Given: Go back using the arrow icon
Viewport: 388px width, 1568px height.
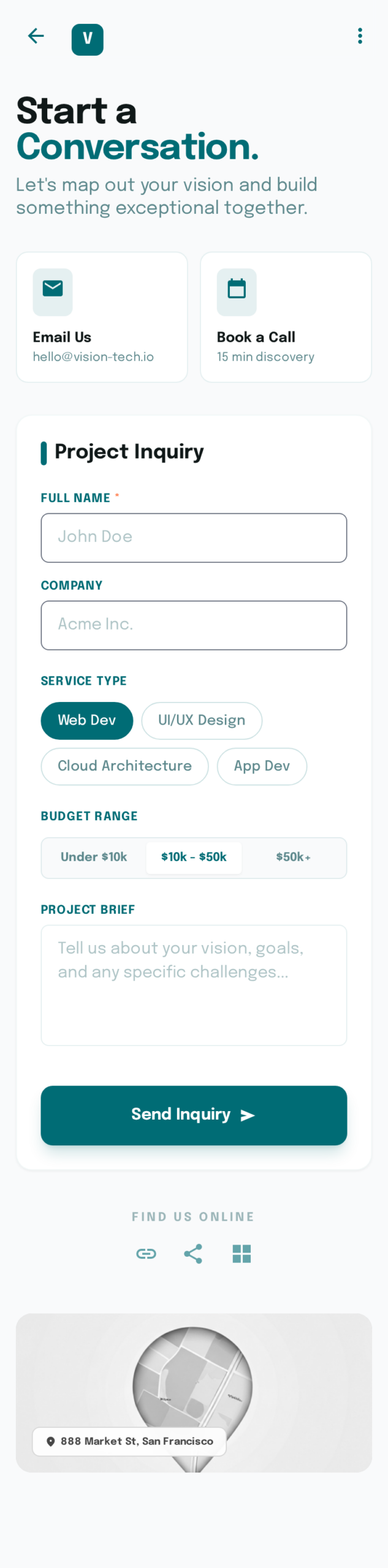Looking at the screenshot, I should coord(36,36).
